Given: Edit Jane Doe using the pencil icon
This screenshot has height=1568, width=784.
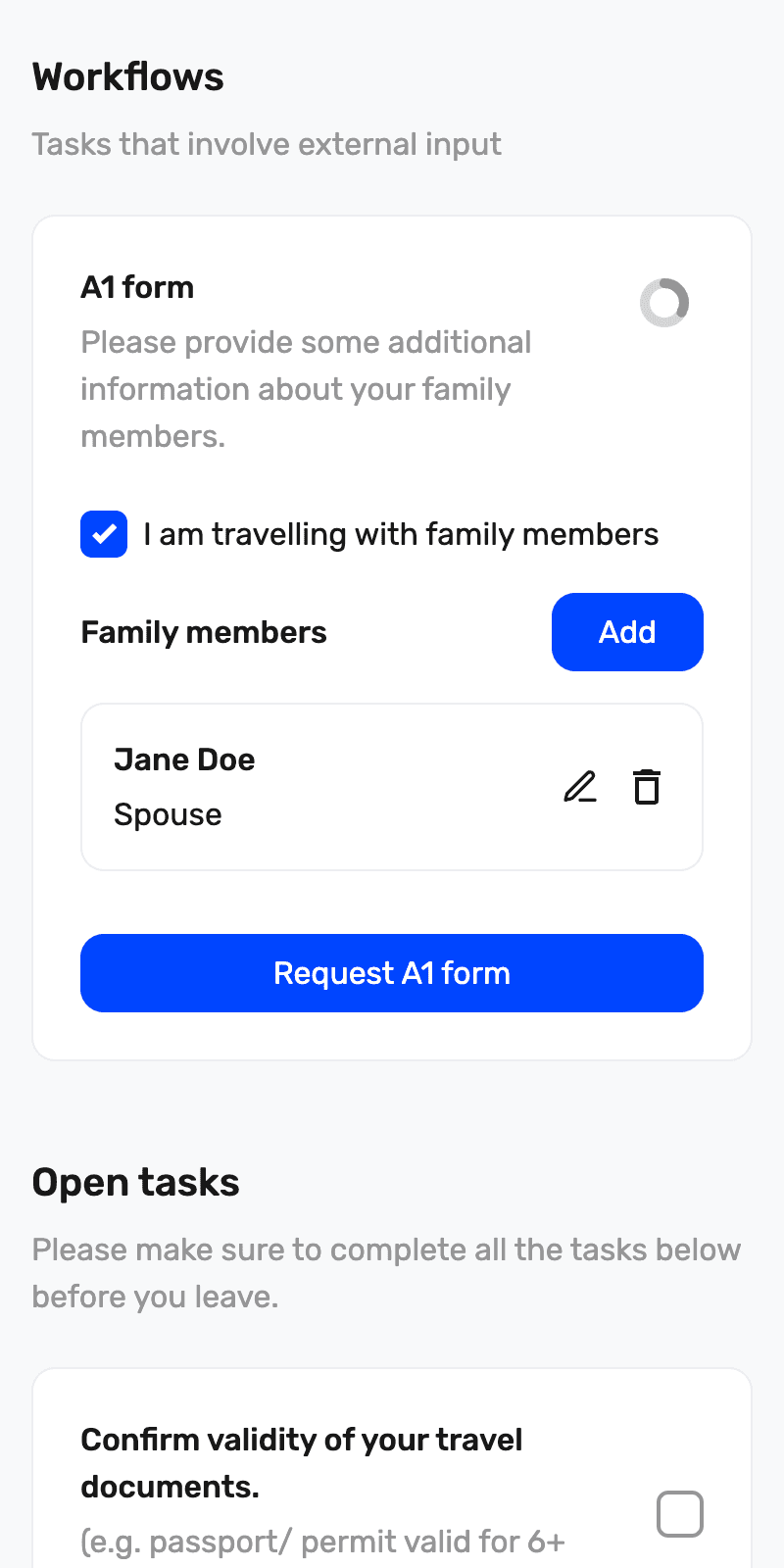Looking at the screenshot, I should point(580,787).
